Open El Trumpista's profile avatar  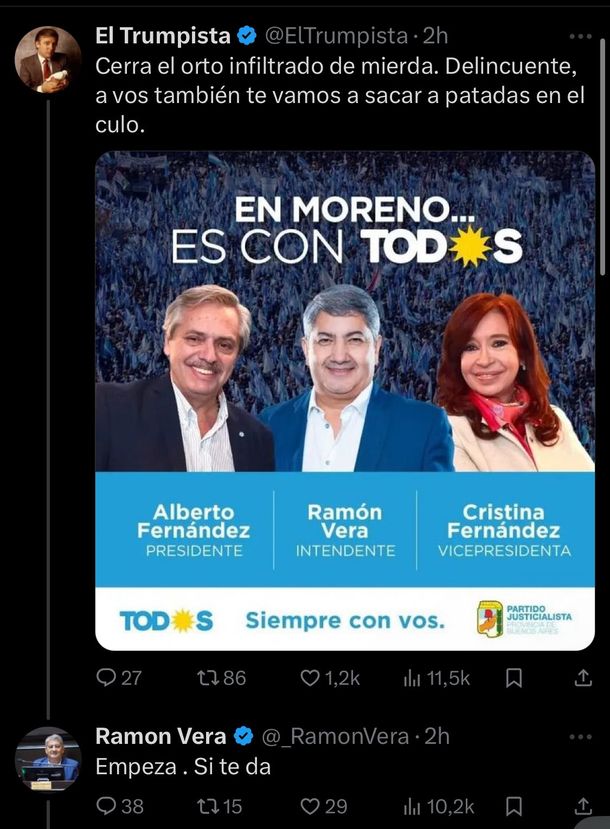click(x=47, y=59)
